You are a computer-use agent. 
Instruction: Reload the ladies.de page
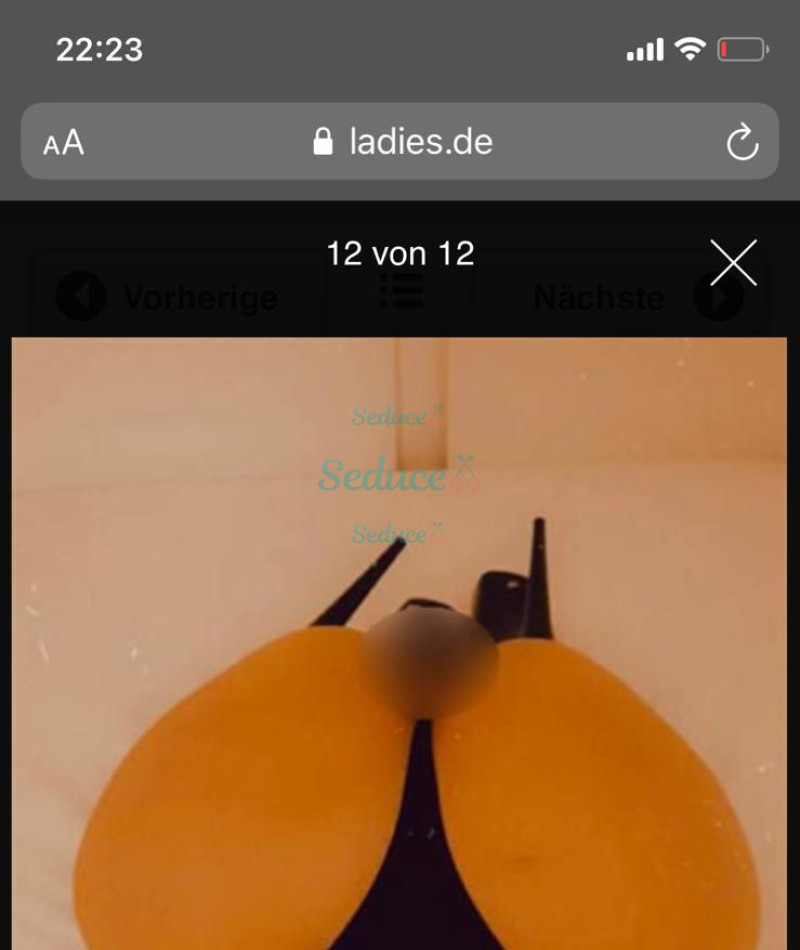click(741, 143)
